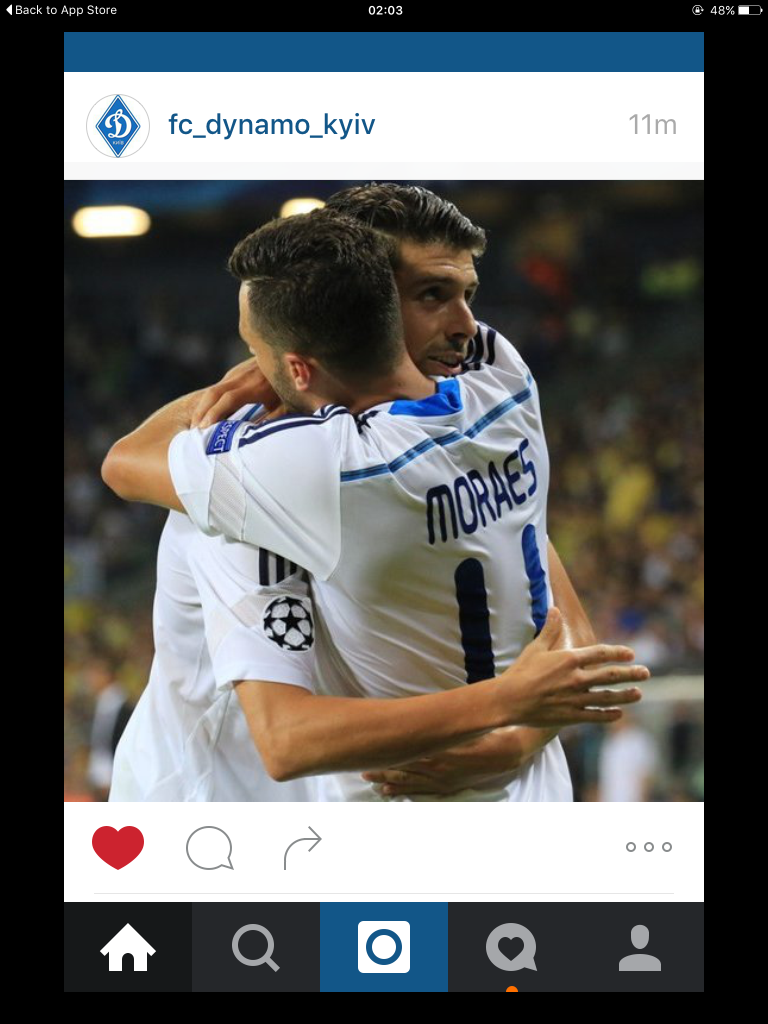Screen dimensions: 768x1024
Task: Open comments on this post
Action: coord(209,848)
